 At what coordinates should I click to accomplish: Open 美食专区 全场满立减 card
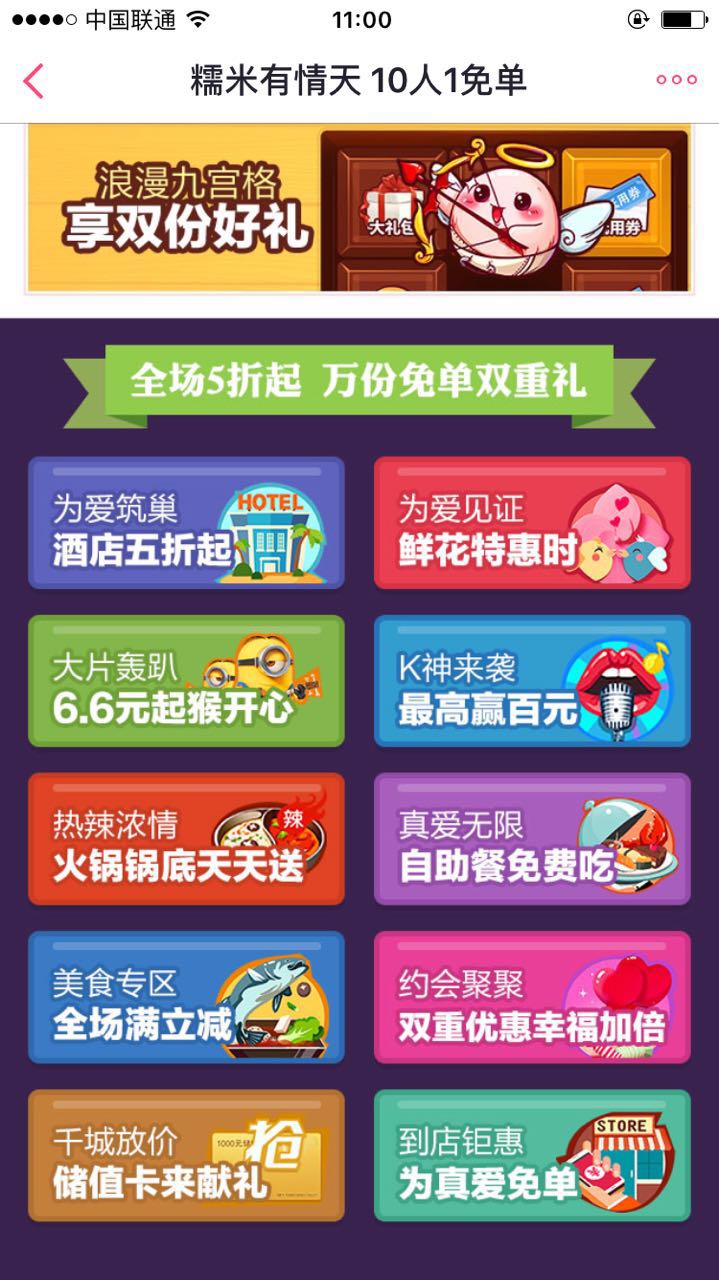[x=186, y=997]
